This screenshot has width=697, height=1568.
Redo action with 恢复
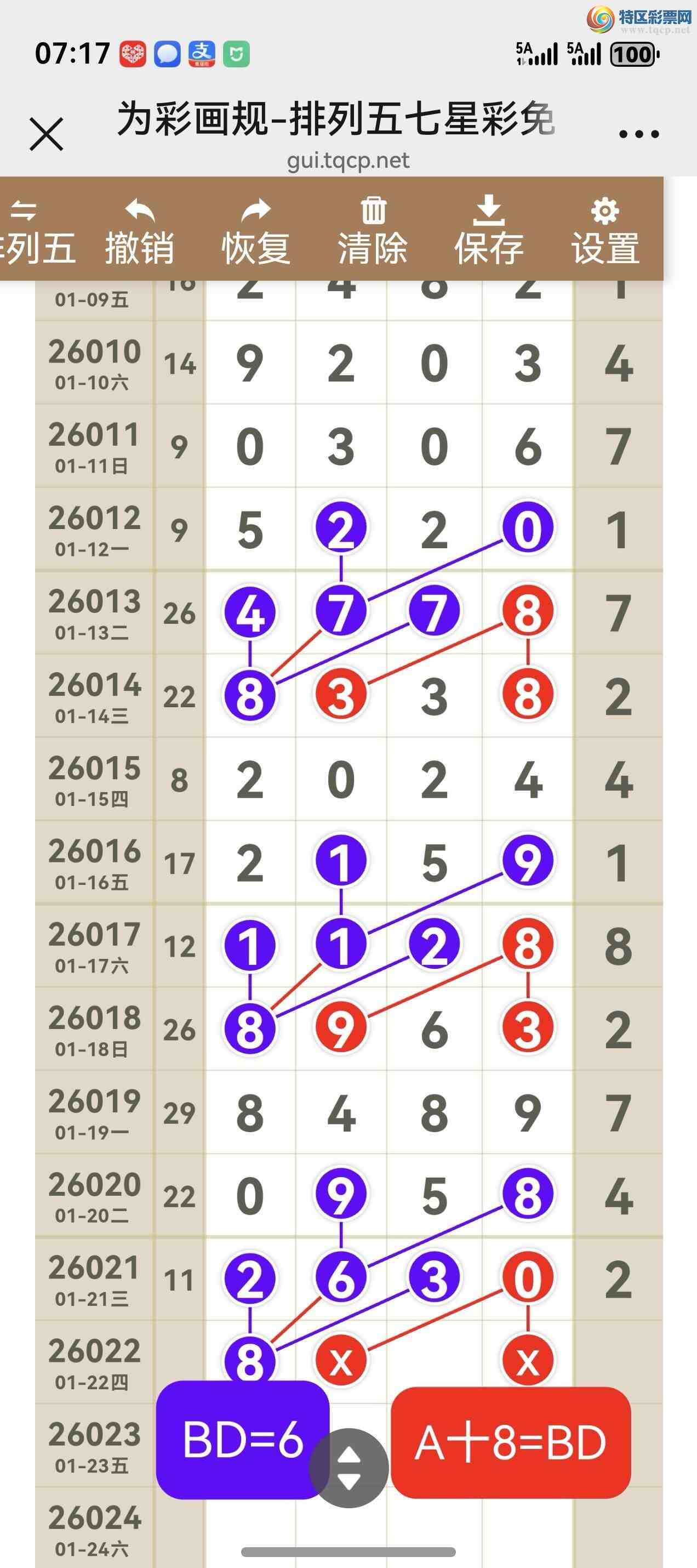pyautogui.click(x=256, y=232)
